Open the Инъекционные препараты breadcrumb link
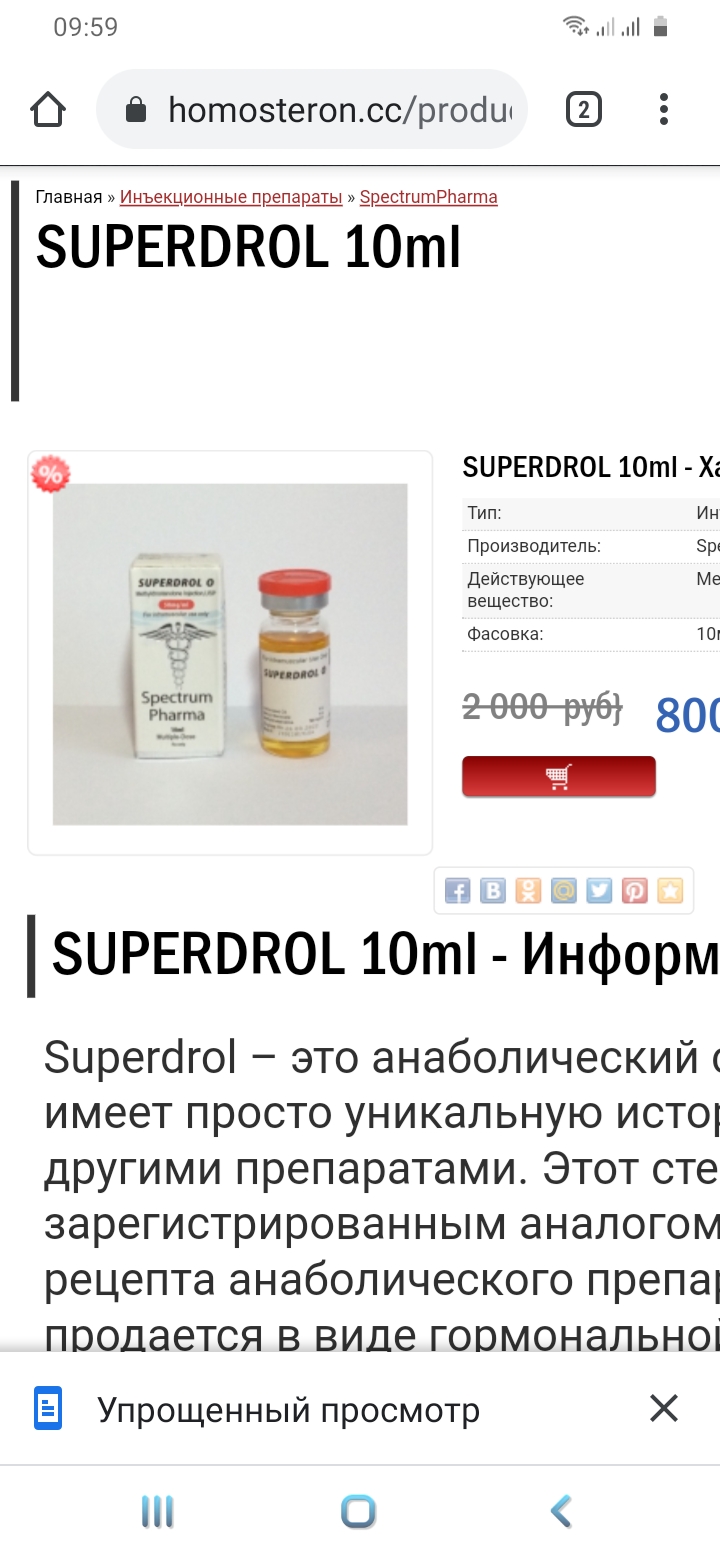This screenshot has width=720, height=1560. tap(231, 197)
